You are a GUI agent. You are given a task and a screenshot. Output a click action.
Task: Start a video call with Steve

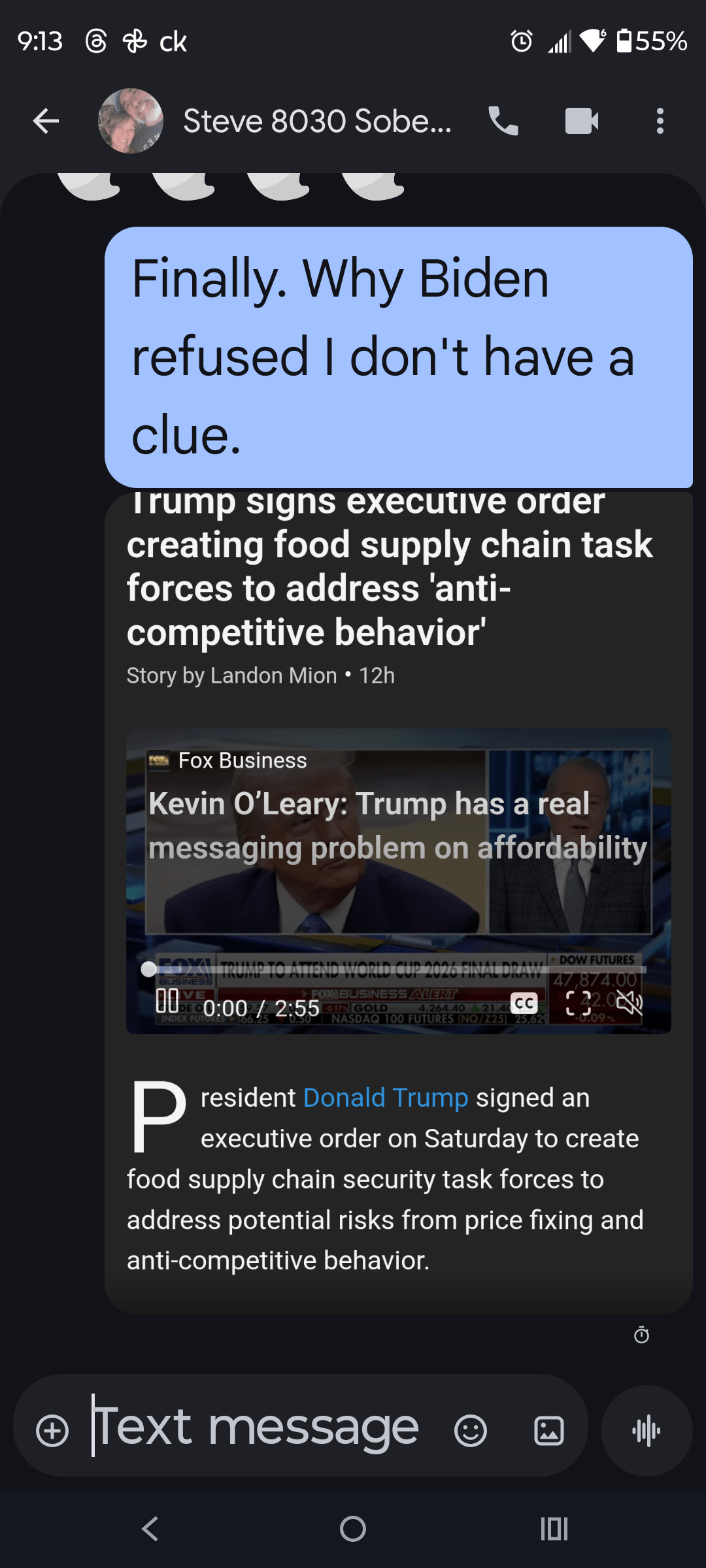coord(581,122)
